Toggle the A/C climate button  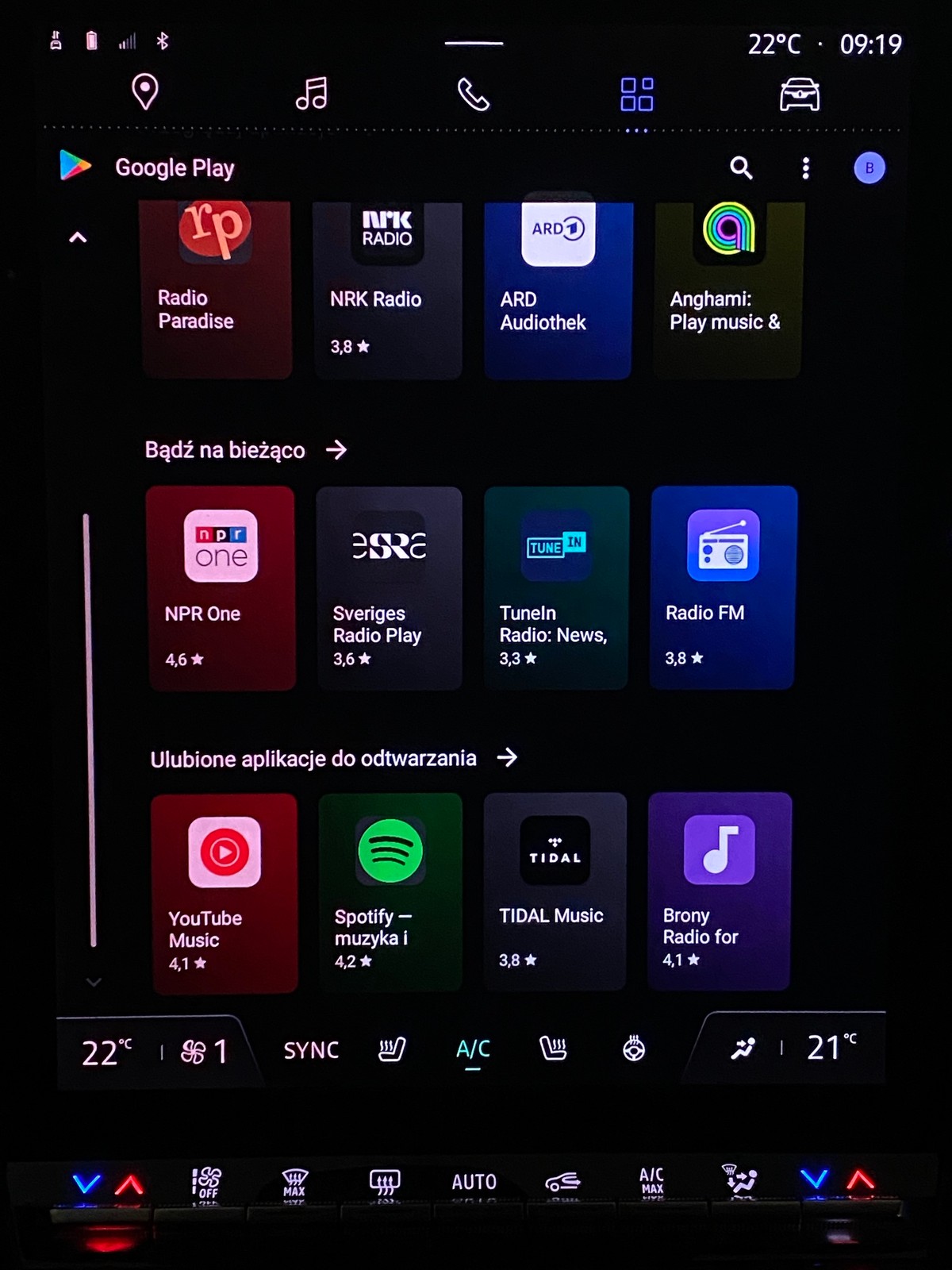click(x=473, y=1050)
